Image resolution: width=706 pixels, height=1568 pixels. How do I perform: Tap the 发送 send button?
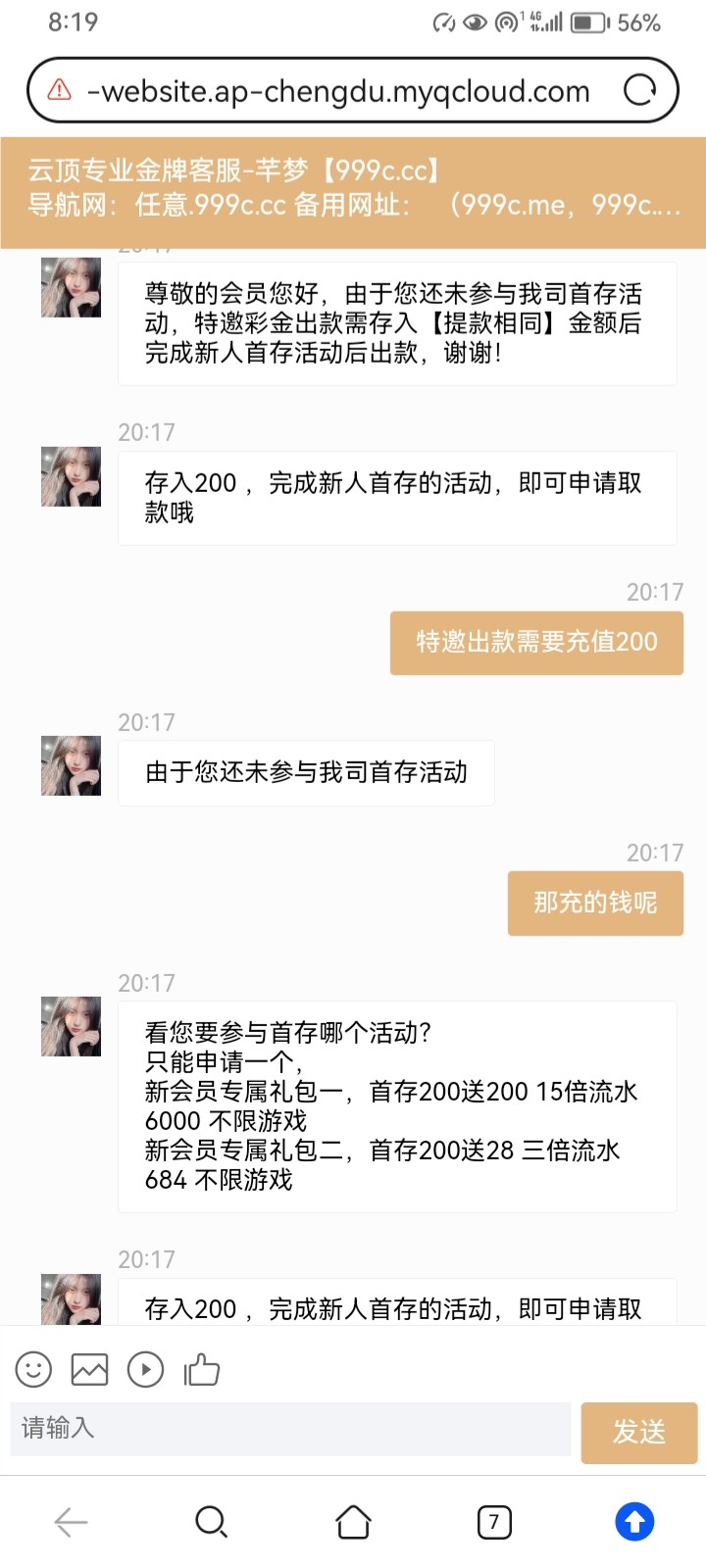point(638,1432)
